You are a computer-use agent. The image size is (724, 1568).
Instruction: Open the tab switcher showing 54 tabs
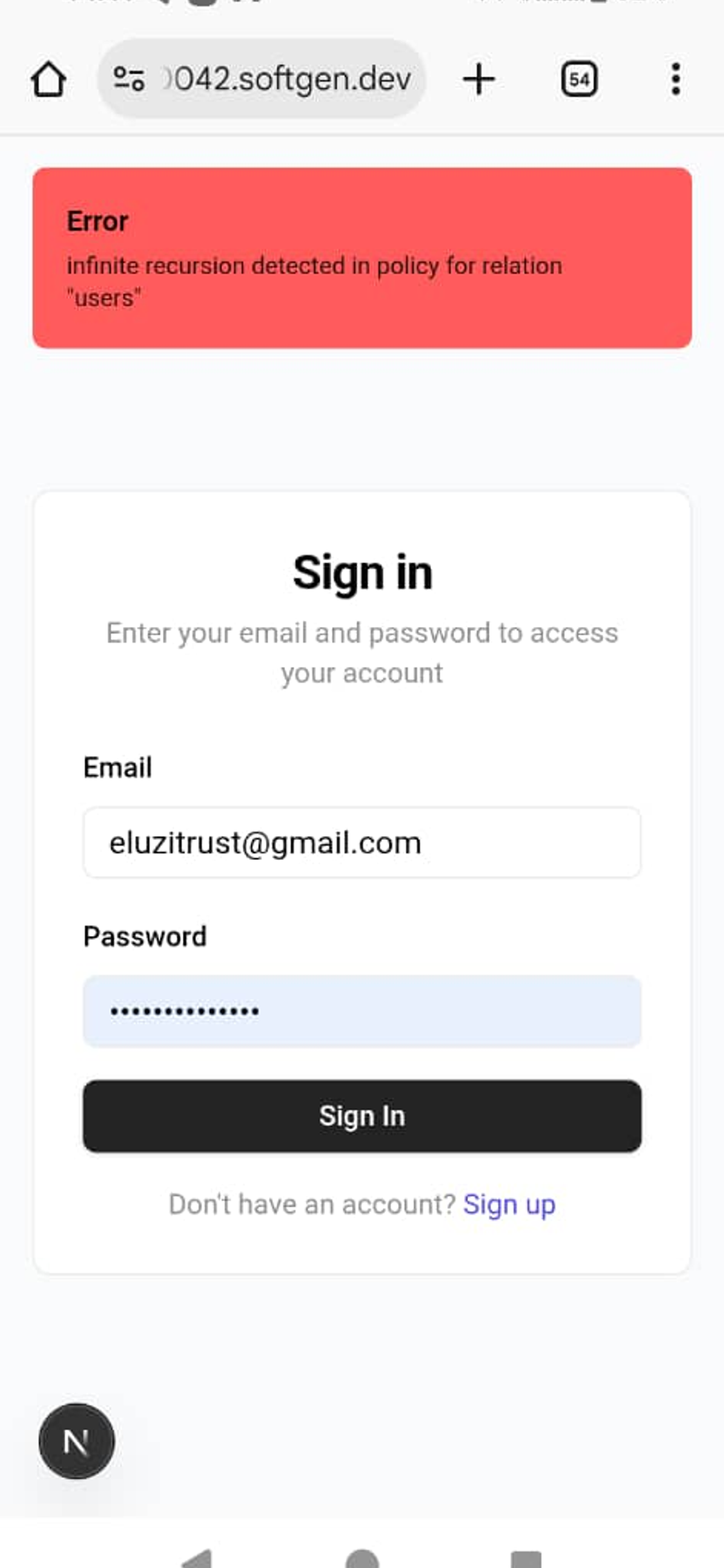pyautogui.click(x=579, y=80)
